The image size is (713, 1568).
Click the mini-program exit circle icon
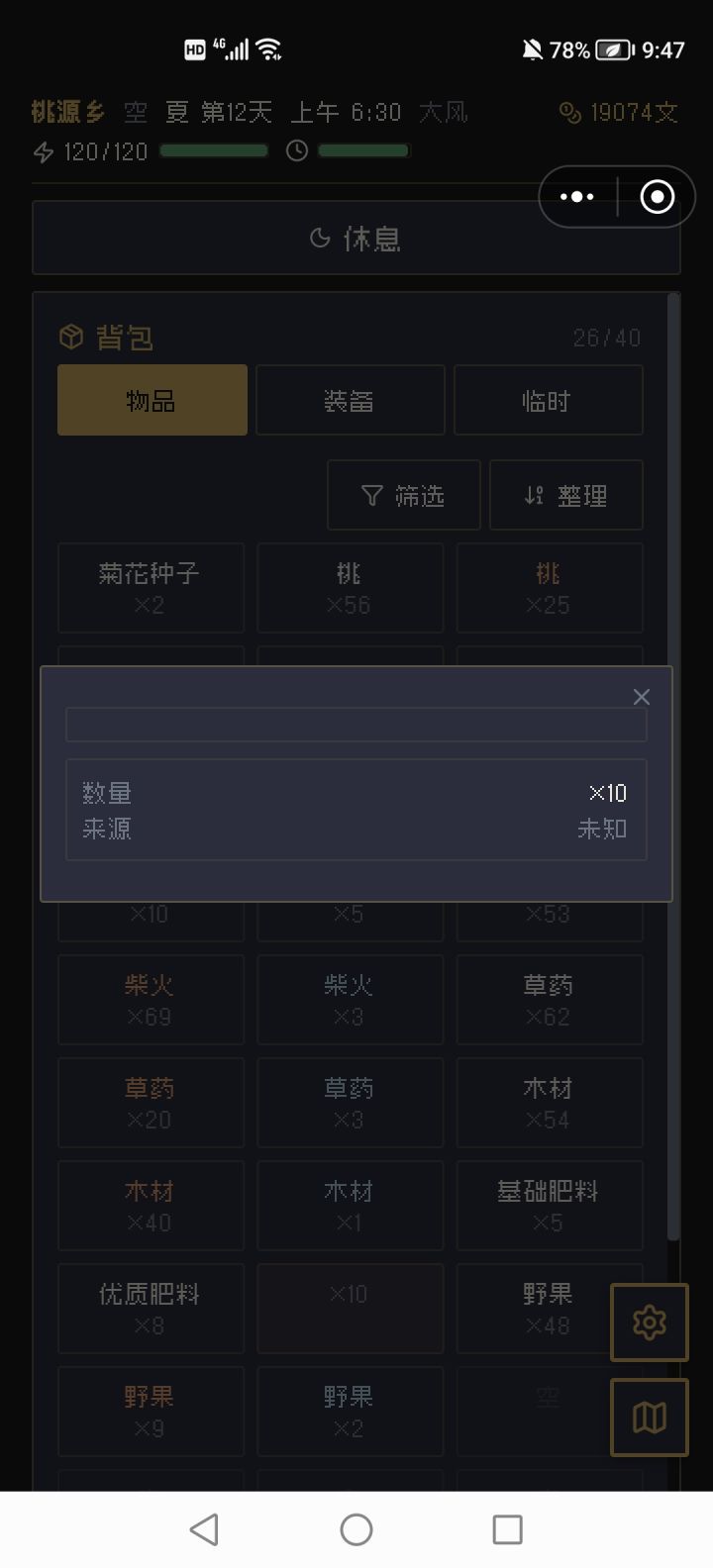click(657, 196)
